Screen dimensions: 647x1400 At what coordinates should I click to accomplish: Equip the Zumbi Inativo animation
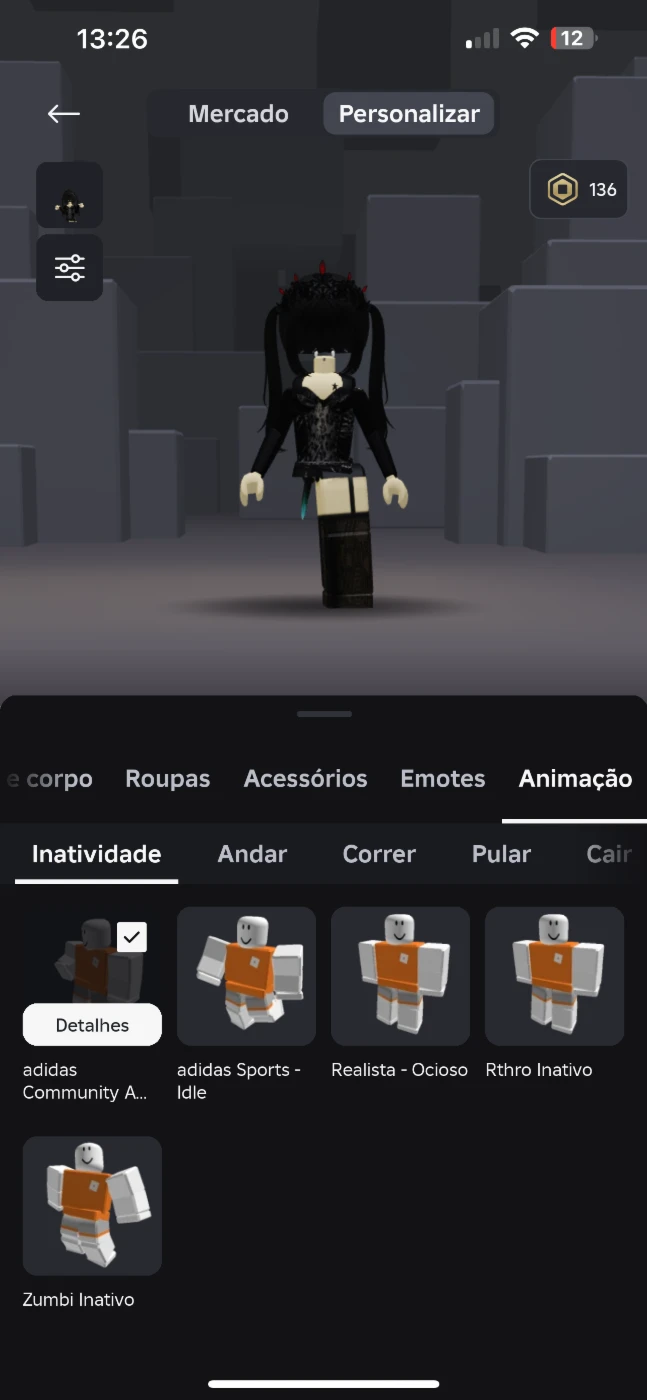pos(92,1205)
